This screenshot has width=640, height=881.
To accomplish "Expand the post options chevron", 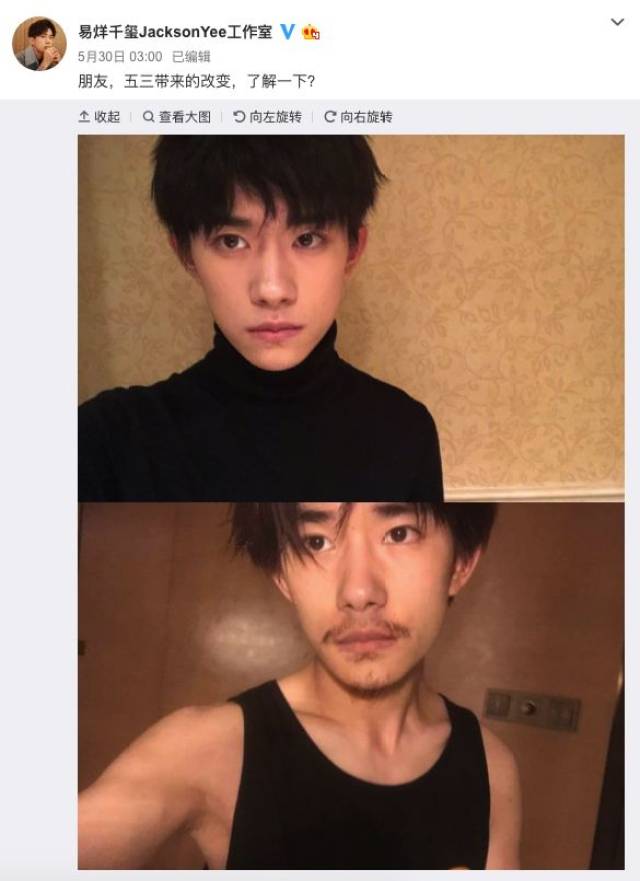I will click(x=617, y=22).
